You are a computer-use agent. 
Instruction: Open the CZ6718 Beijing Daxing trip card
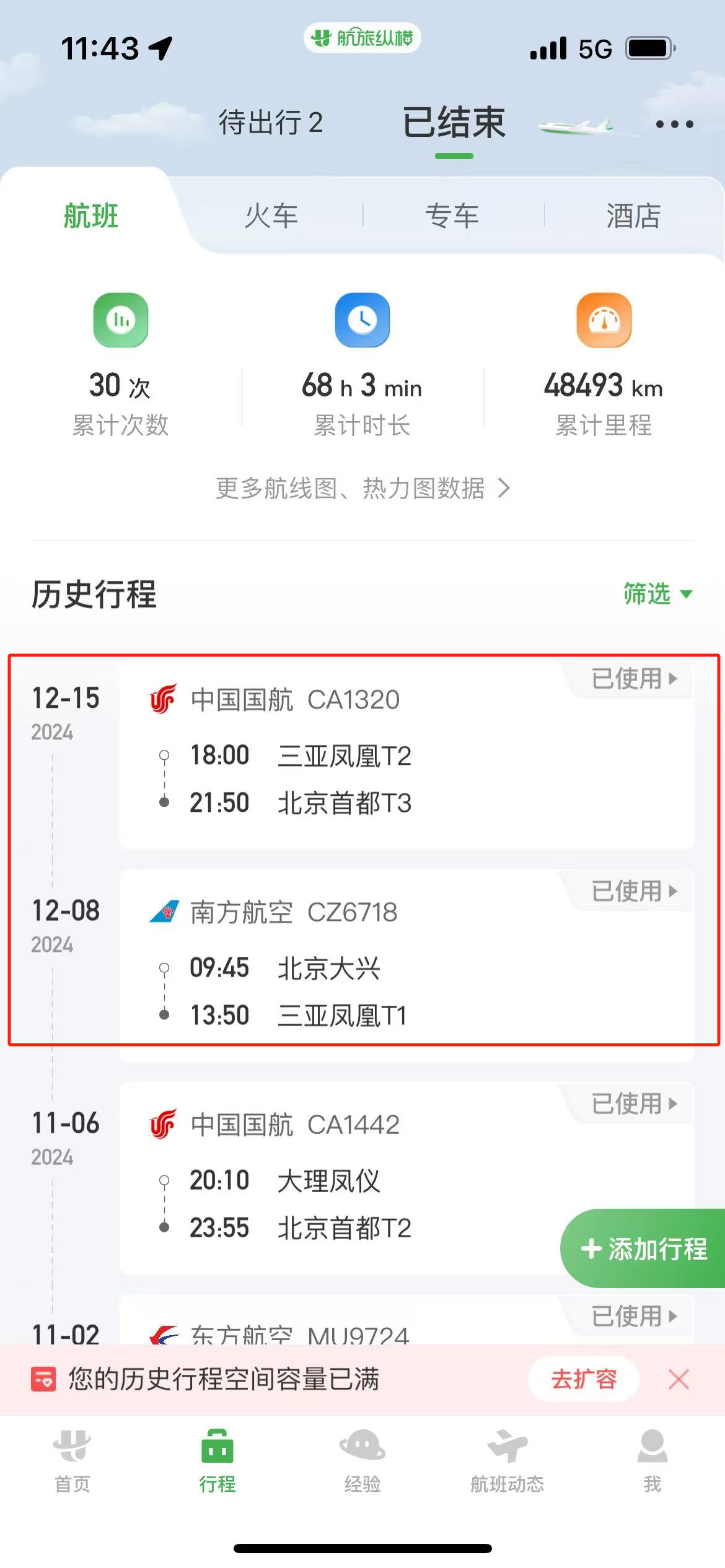[x=406, y=965]
